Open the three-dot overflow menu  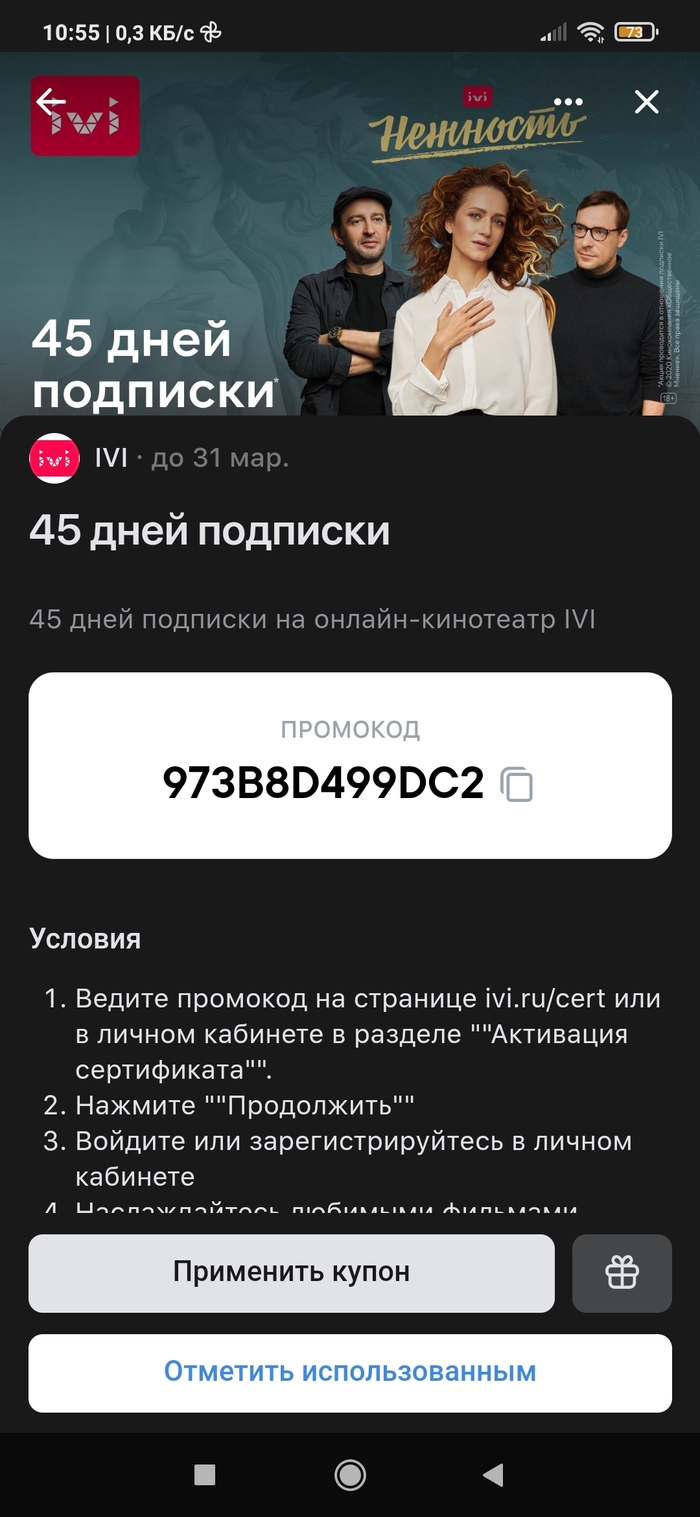tap(568, 102)
